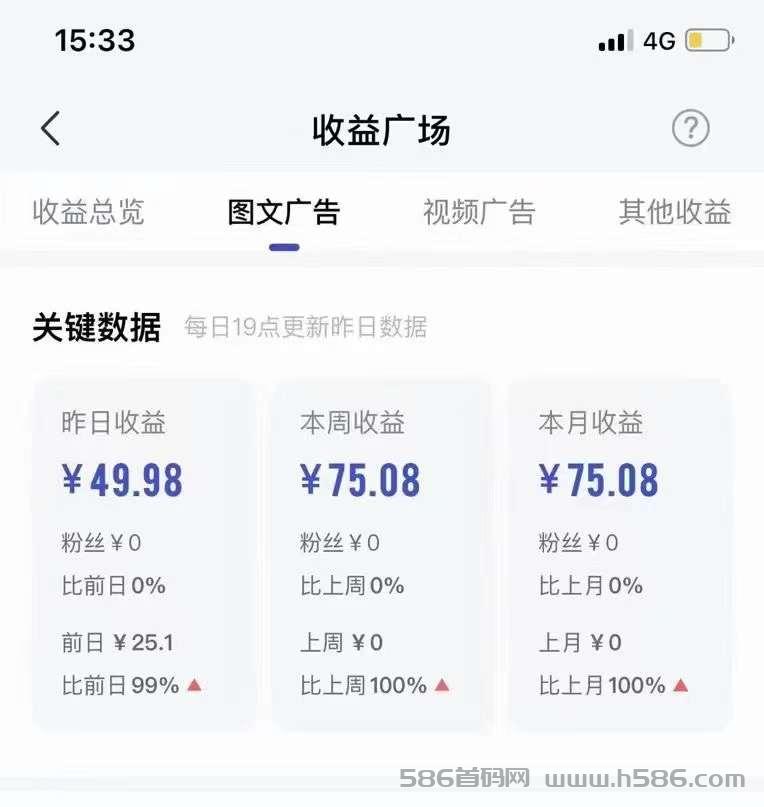Open the help question mark icon

click(x=690, y=129)
